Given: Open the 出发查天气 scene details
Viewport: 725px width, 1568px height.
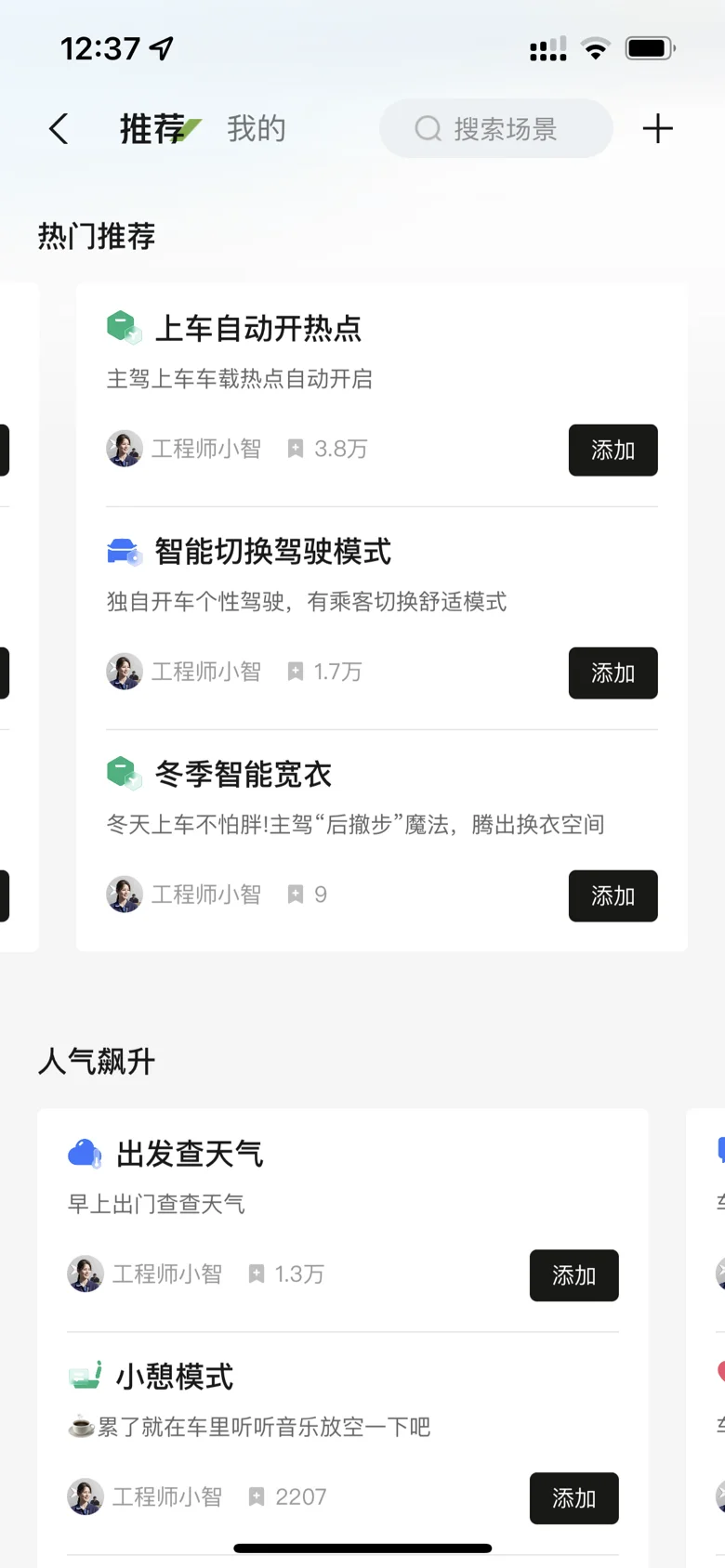Looking at the screenshot, I should 190,1154.
